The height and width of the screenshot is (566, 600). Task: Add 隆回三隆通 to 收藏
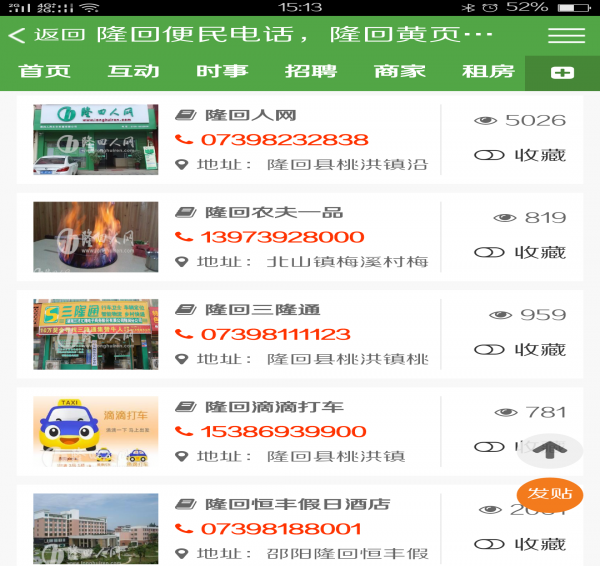click(520, 349)
